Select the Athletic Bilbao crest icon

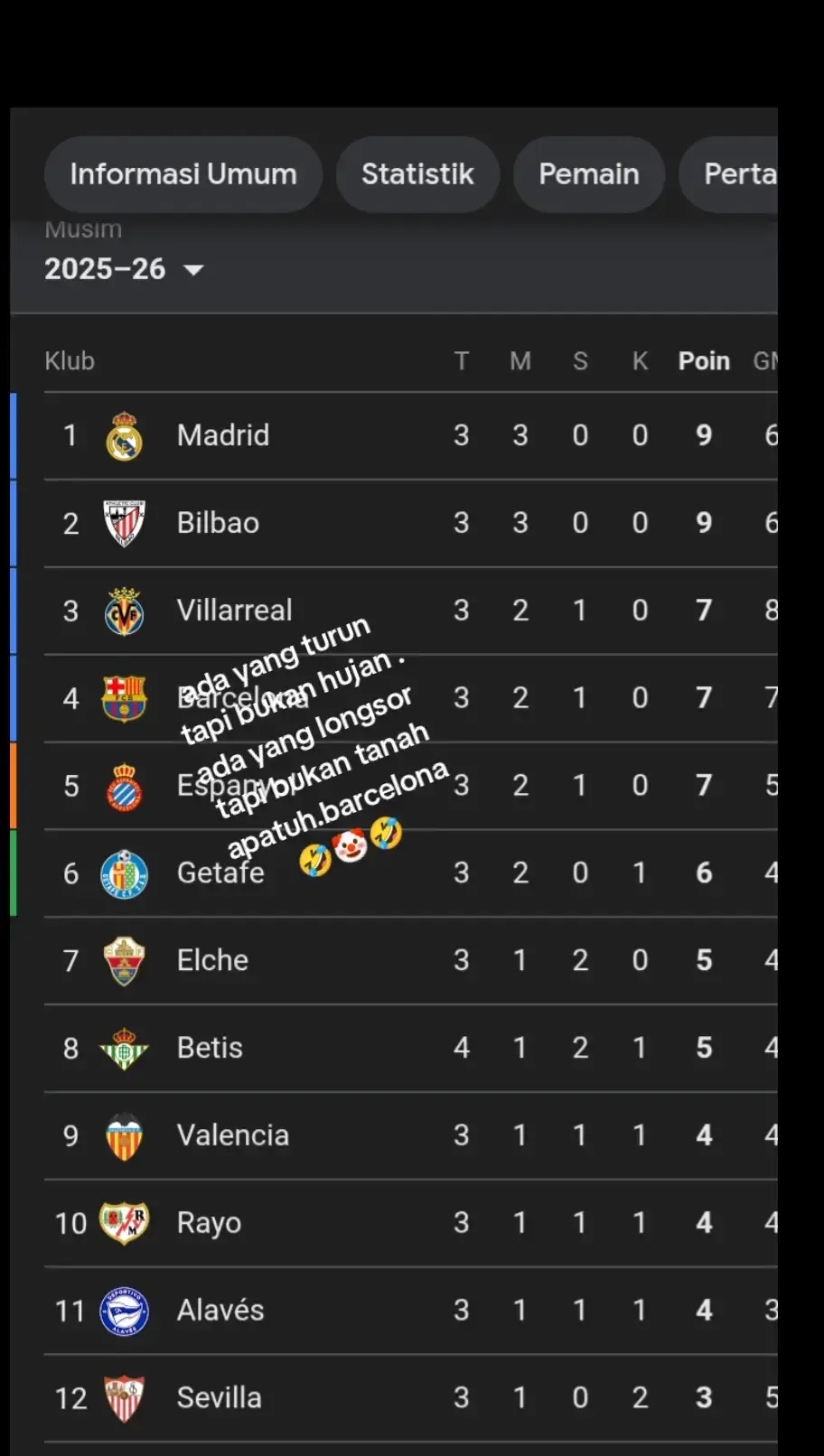click(125, 522)
